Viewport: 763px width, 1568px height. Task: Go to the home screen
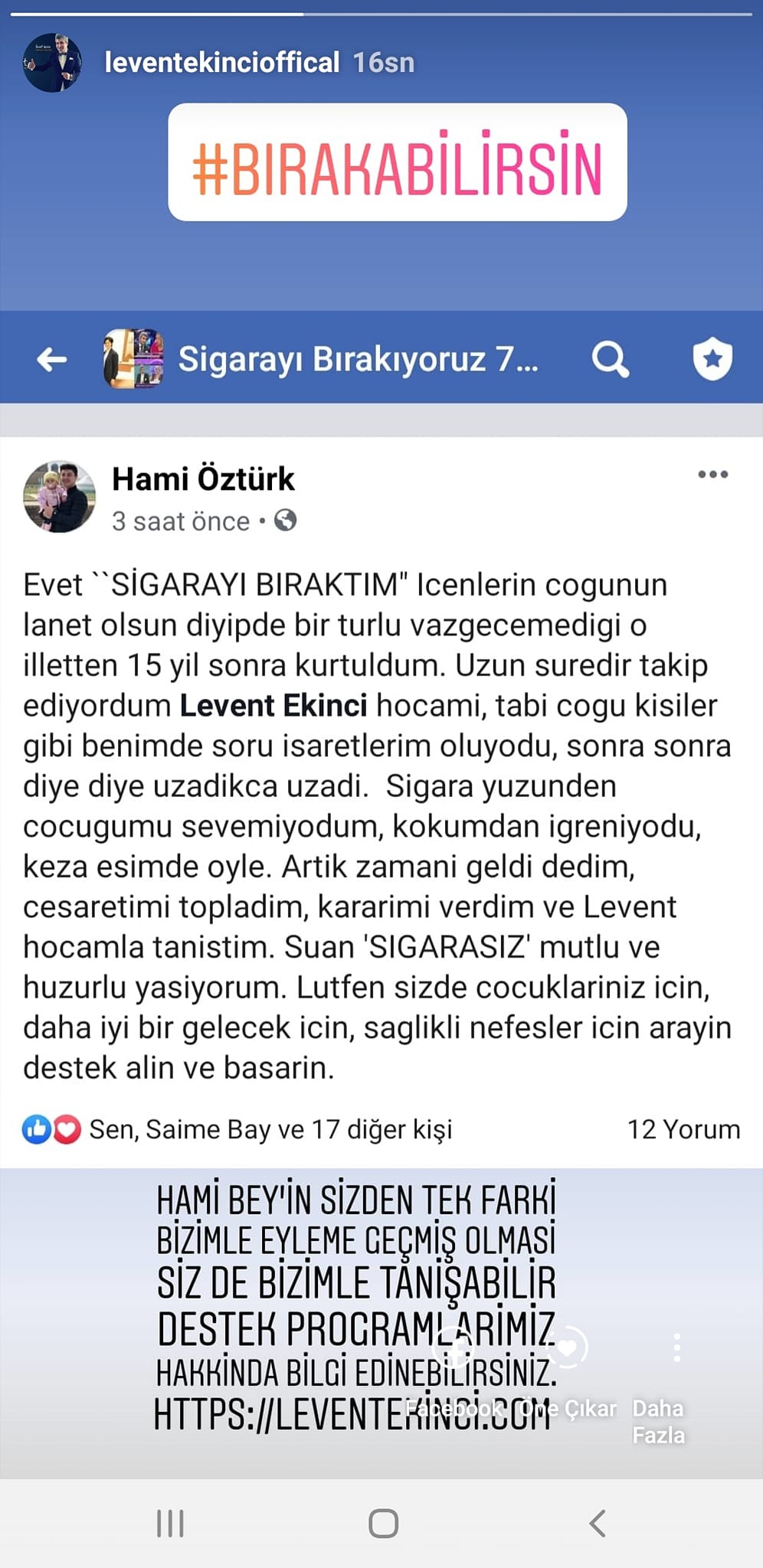coord(383,1524)
